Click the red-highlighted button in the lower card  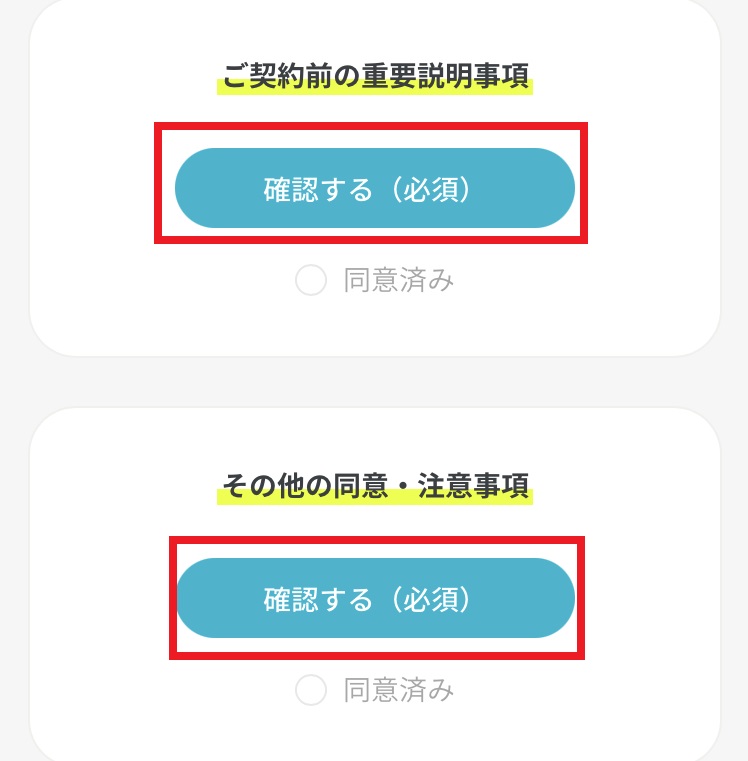pyautogui.click(x=374, y=598)
